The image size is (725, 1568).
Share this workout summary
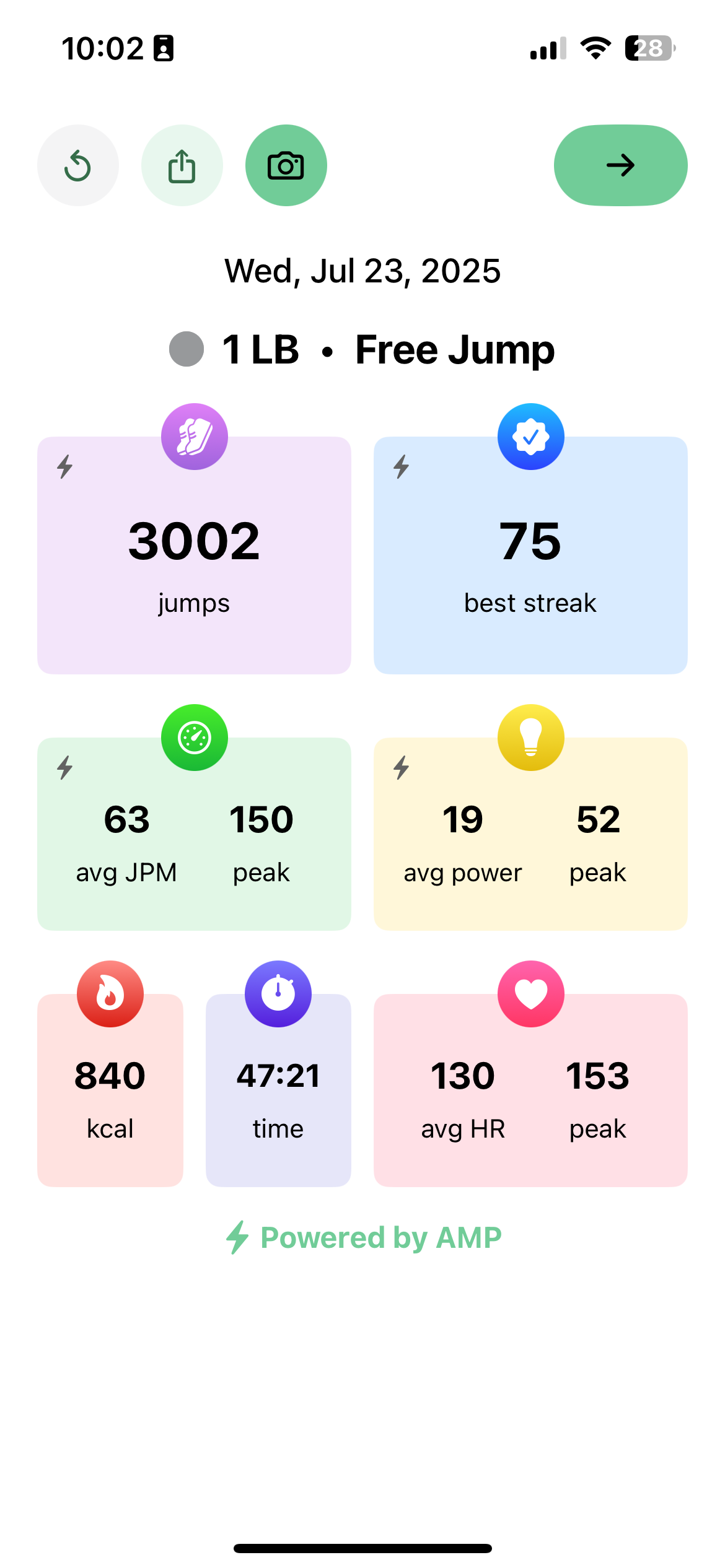[x=182, y=165]
